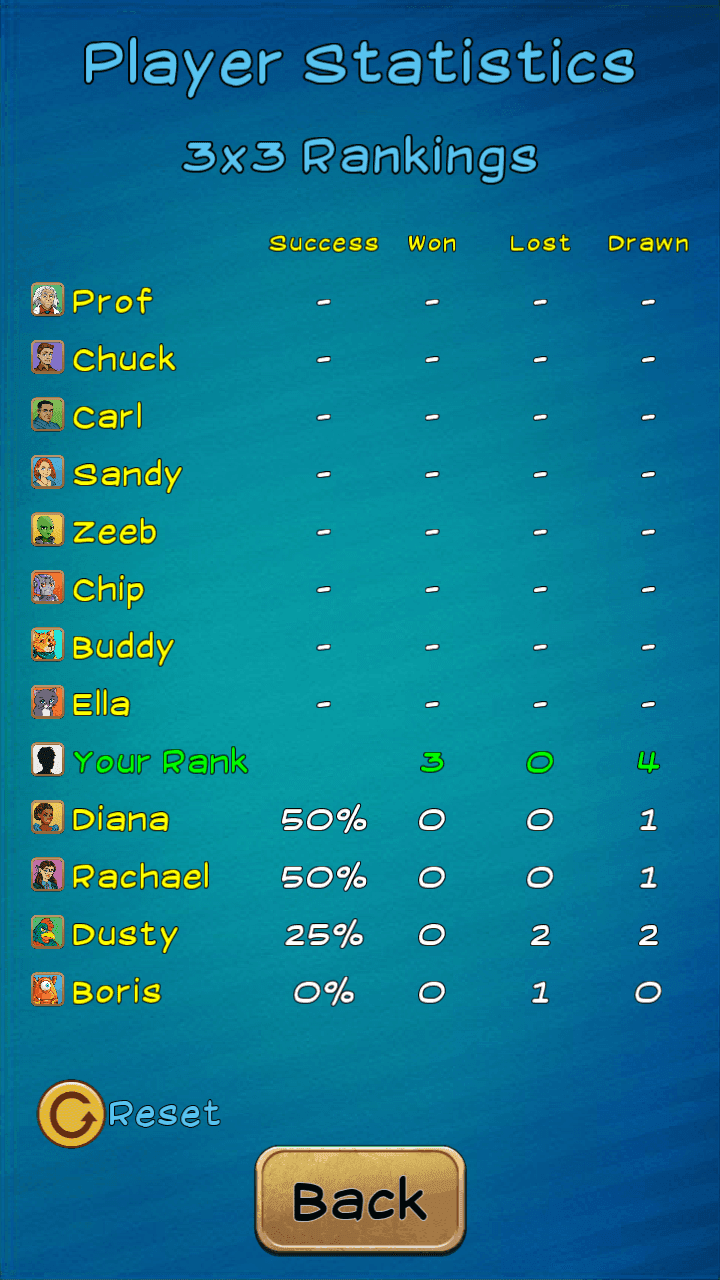Click Rachael's avatar picture
Image resolution: width=720 pixels, height=1280 pixels.
47,876
